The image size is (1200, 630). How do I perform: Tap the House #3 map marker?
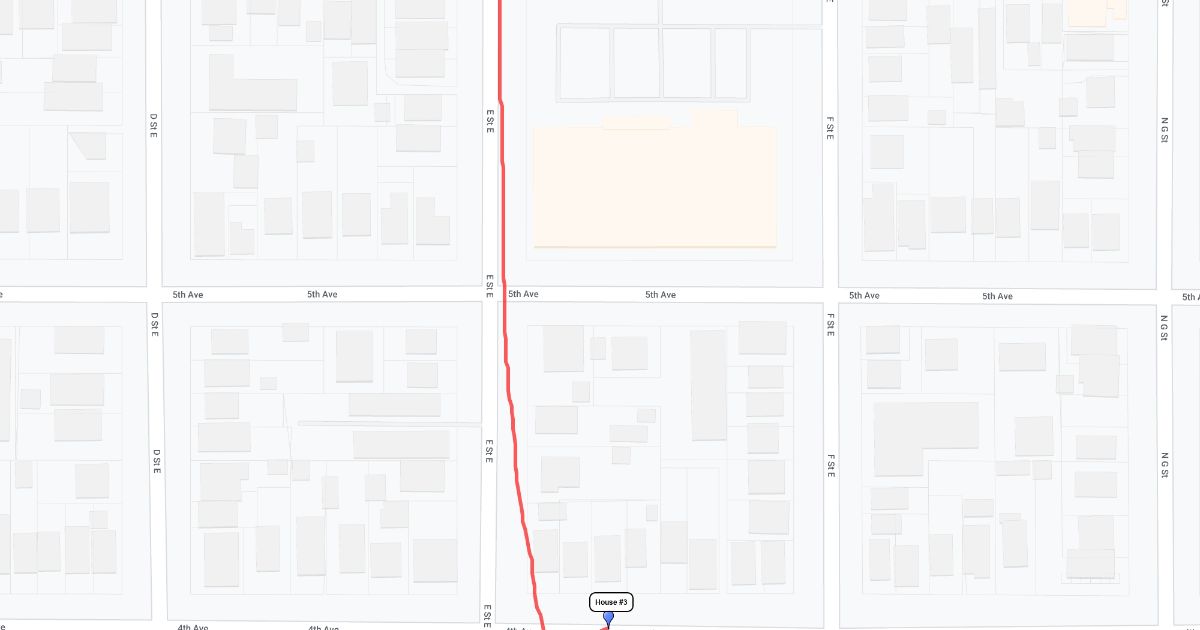click(x=608, y=618)
